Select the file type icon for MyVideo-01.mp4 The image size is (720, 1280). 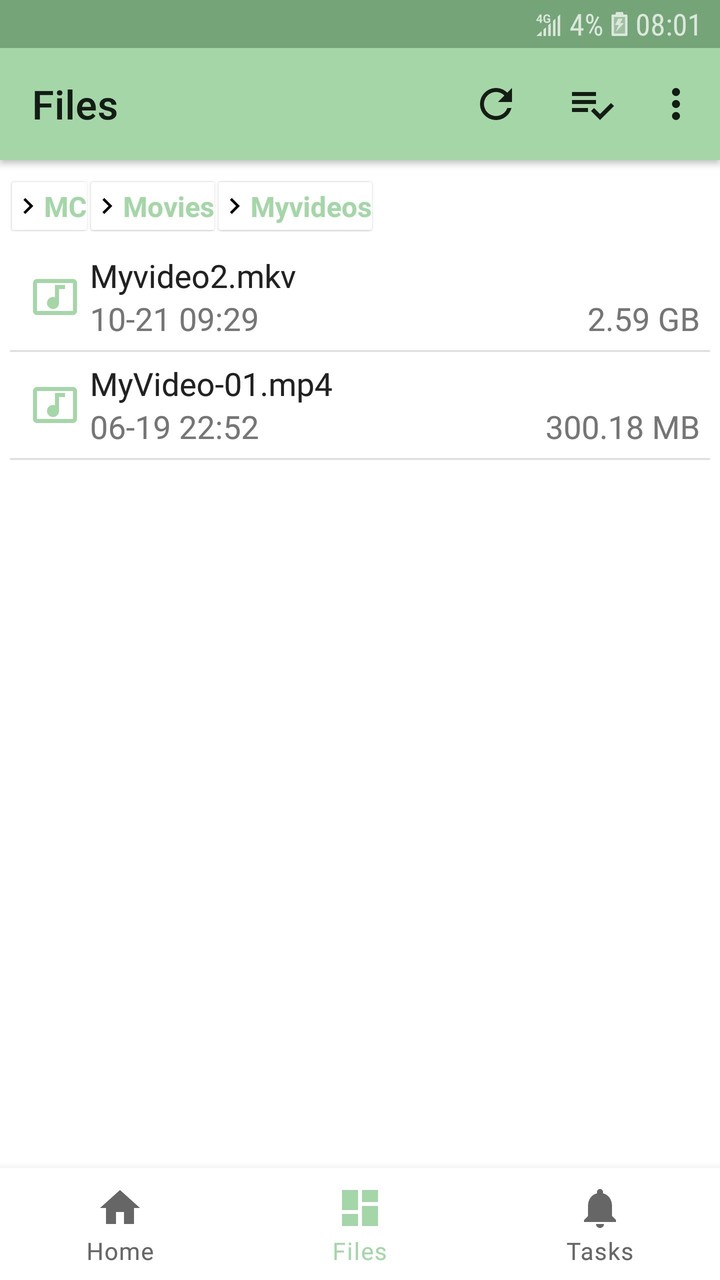(x=54, y=405)
